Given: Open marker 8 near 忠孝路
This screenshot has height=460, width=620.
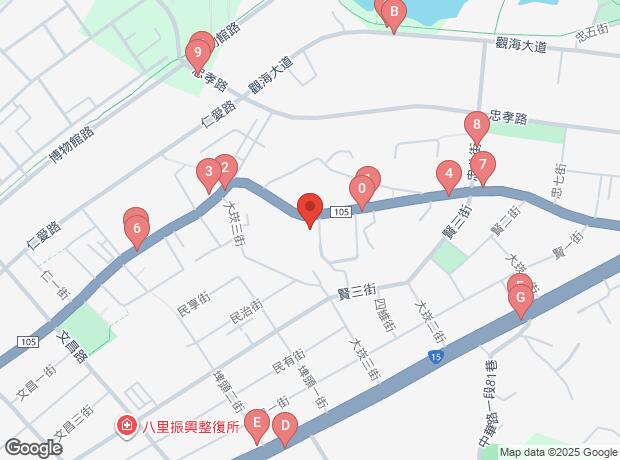Looking at the screenshot, I should click(477, 126).
